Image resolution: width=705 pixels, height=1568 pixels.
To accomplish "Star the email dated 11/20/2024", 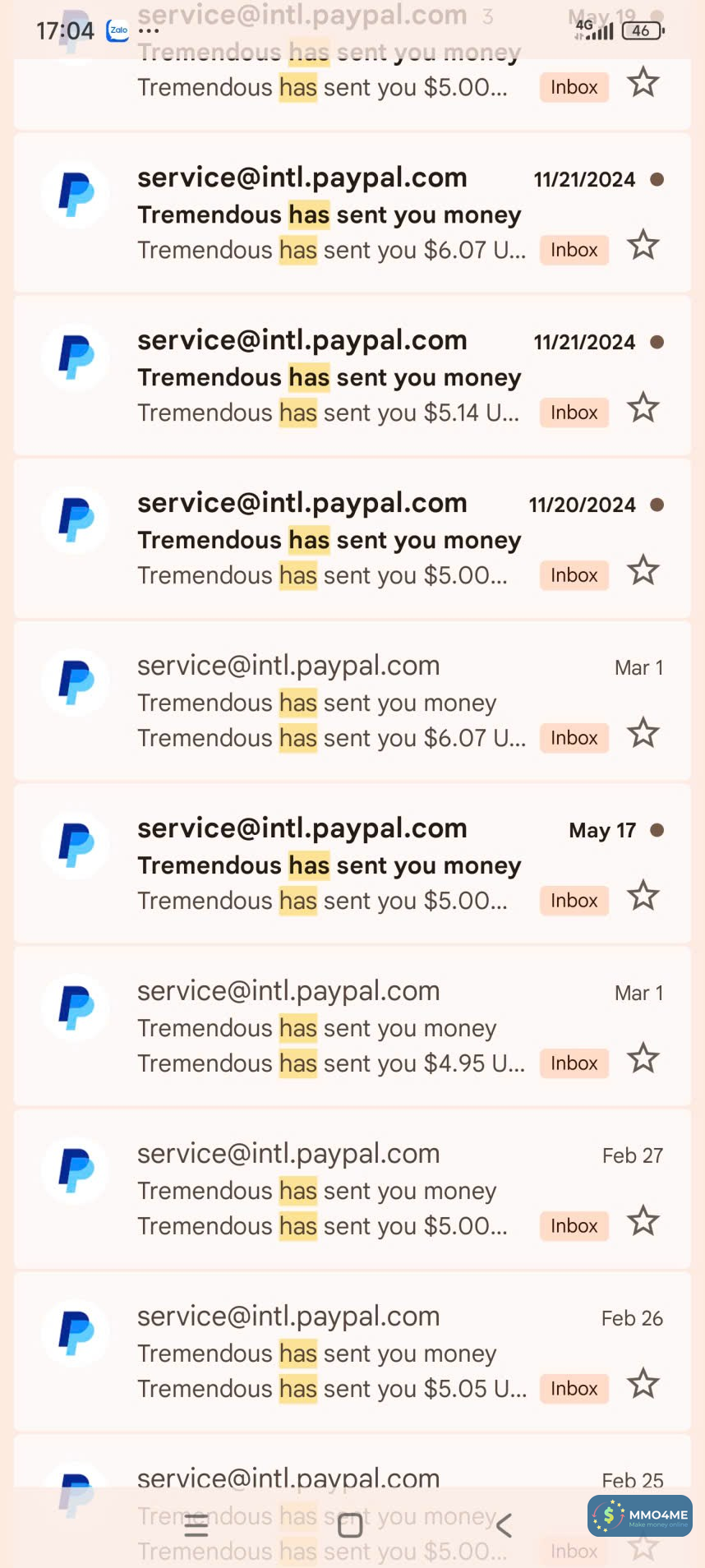I will [x=643, y=571].
